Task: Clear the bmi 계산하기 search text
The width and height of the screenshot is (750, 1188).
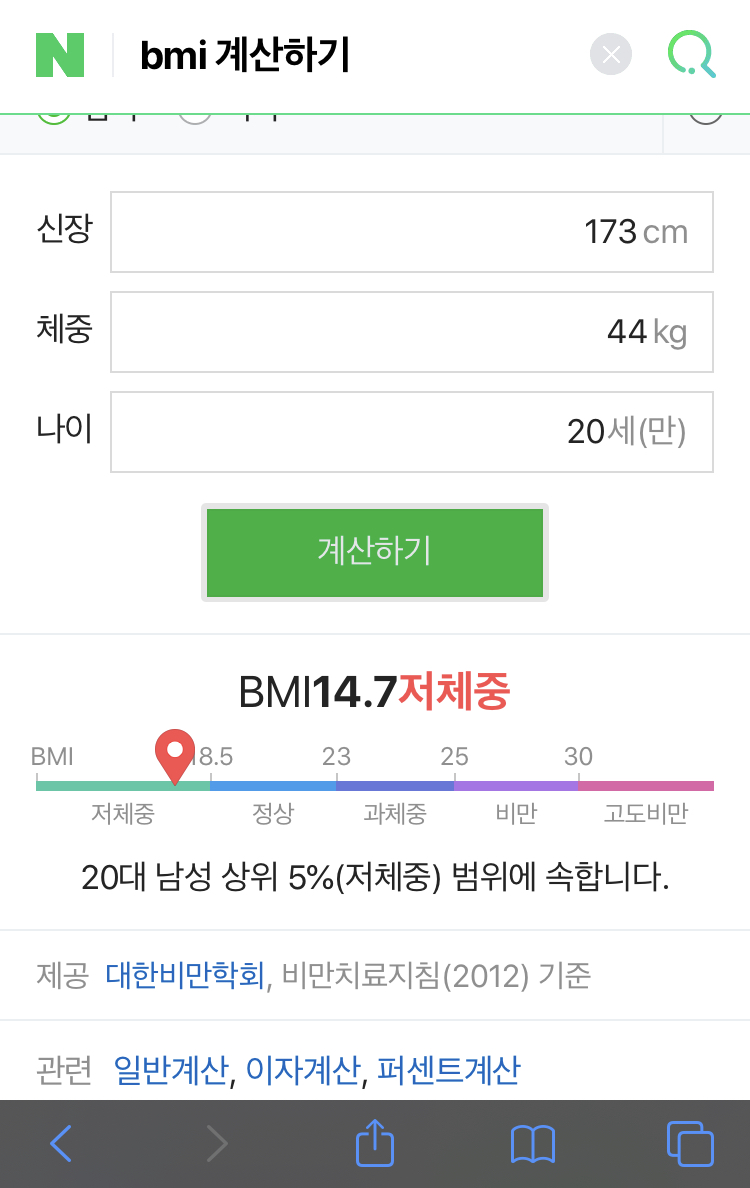Action: [x=611, y=55]
